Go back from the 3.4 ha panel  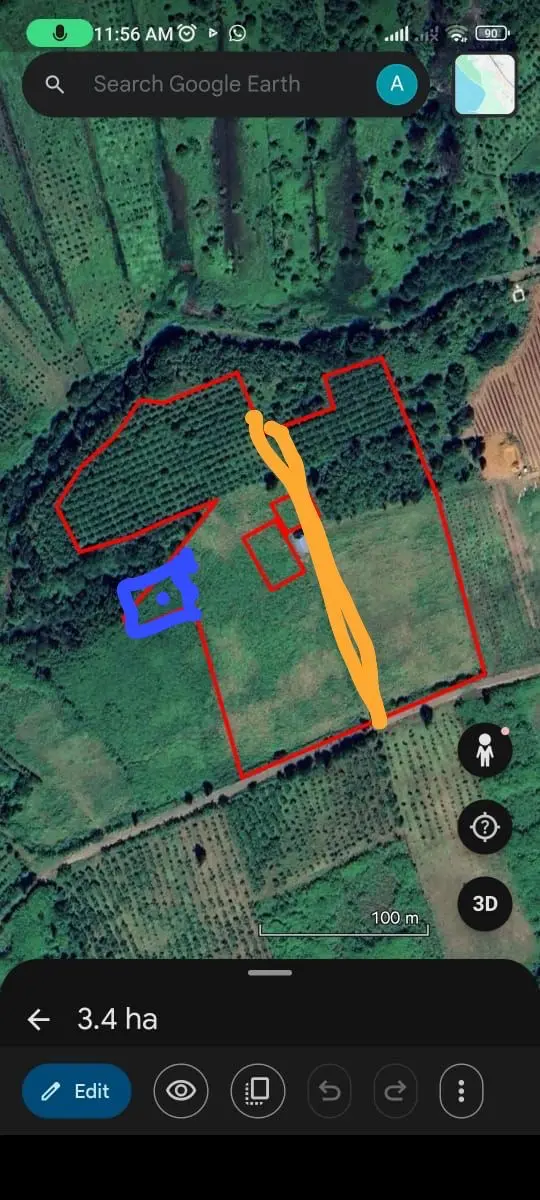(38, 1019)
